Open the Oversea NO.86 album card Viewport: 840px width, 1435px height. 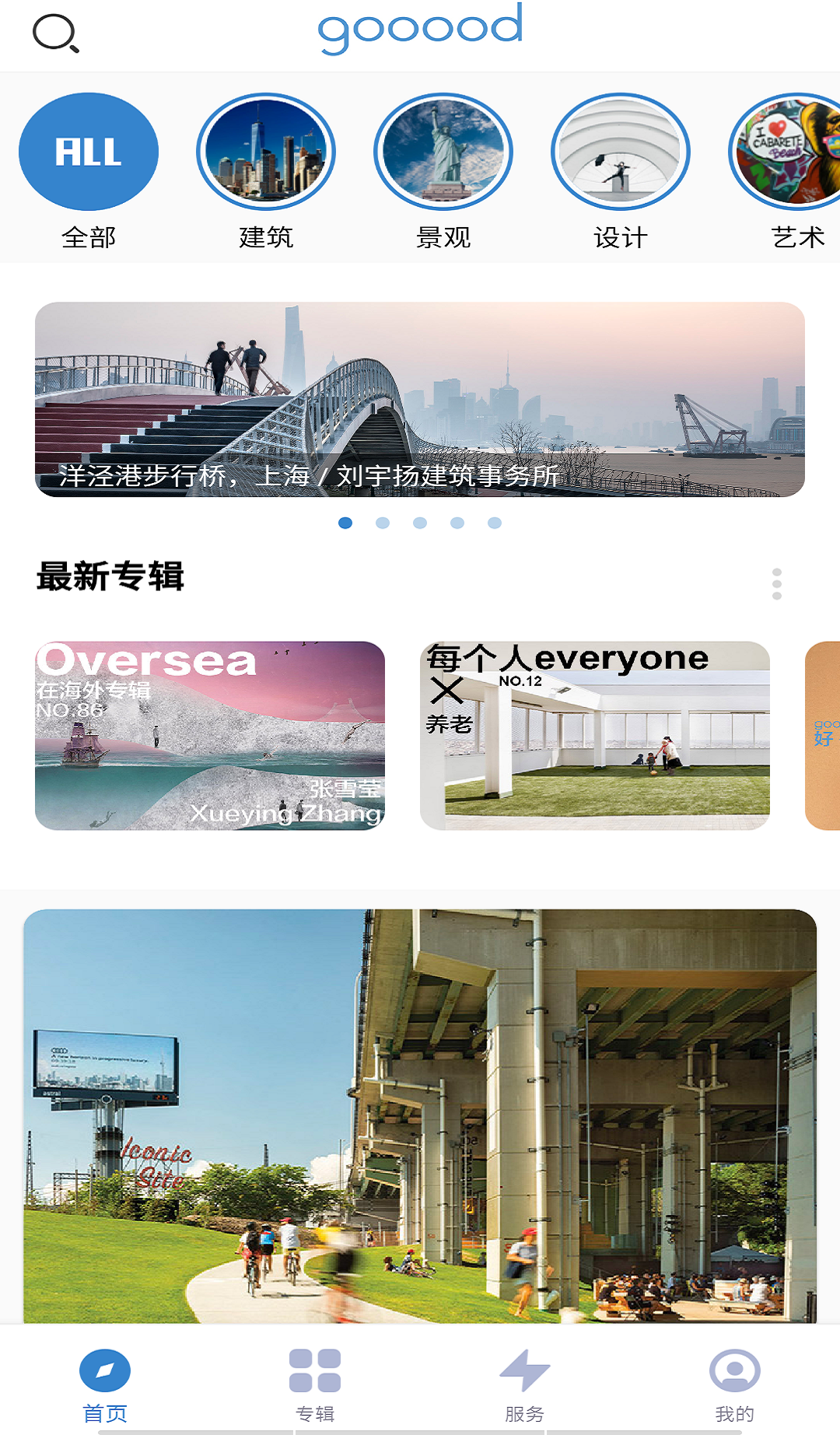[x=210, y=736]
